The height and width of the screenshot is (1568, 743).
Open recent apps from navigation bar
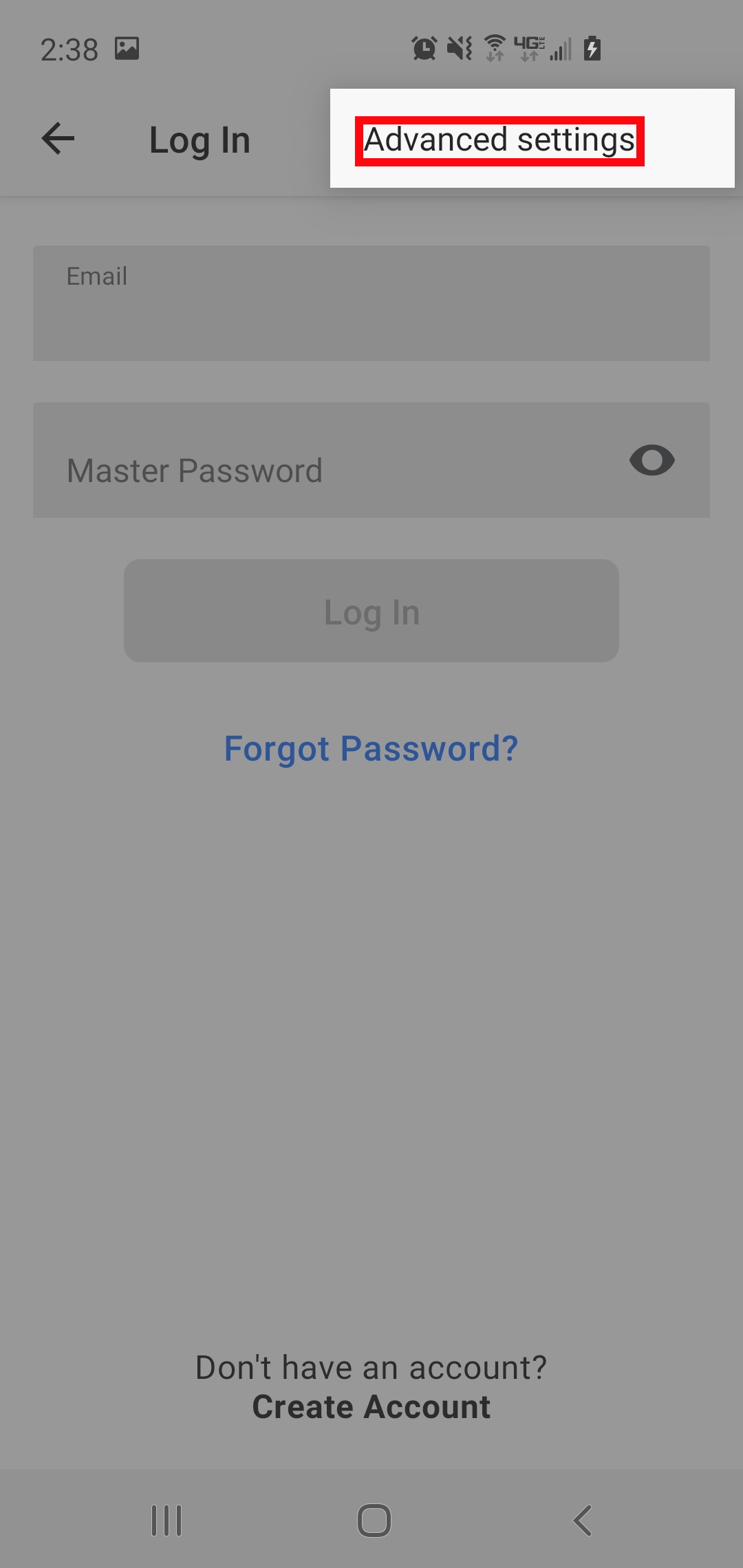click(166, 1520)
